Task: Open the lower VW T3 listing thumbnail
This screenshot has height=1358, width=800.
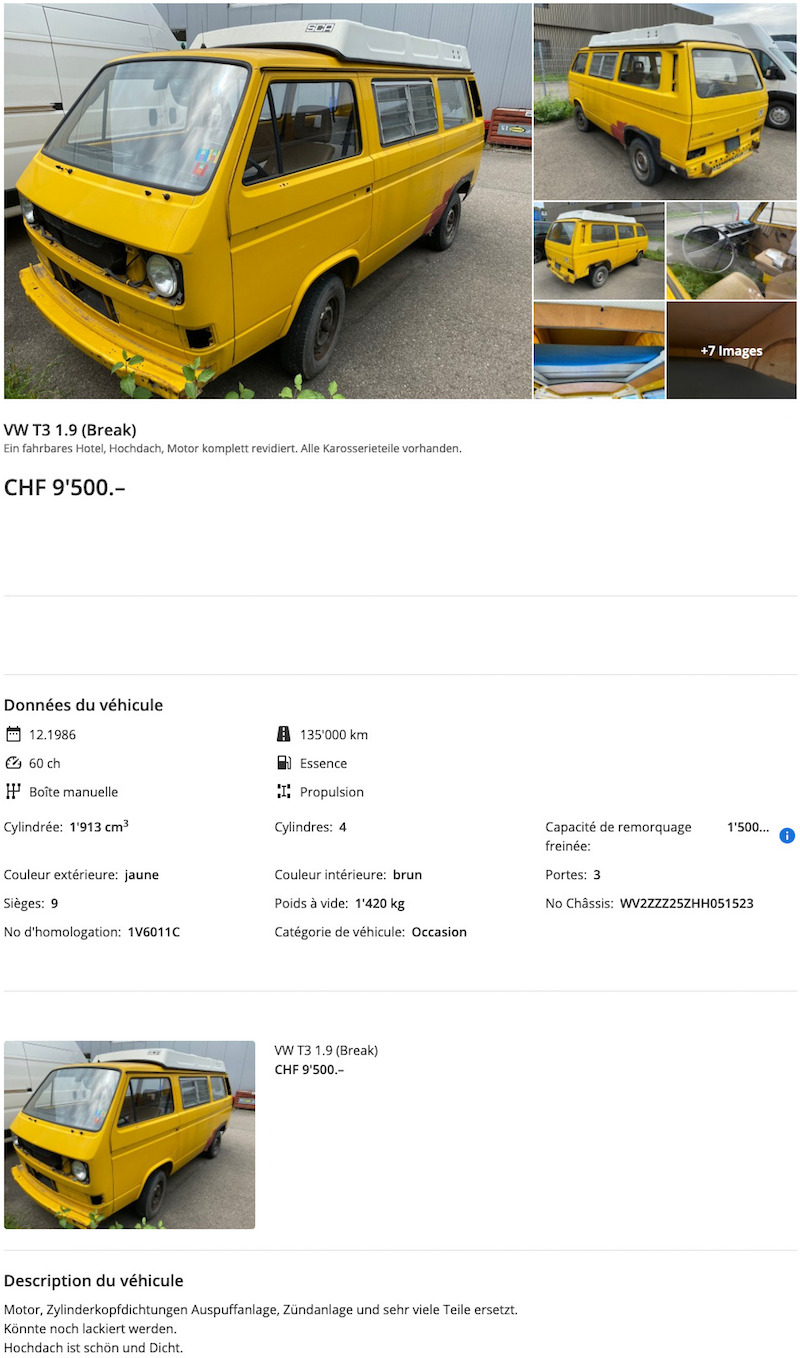Action: pyautogui.click(x=129, y=1135)
